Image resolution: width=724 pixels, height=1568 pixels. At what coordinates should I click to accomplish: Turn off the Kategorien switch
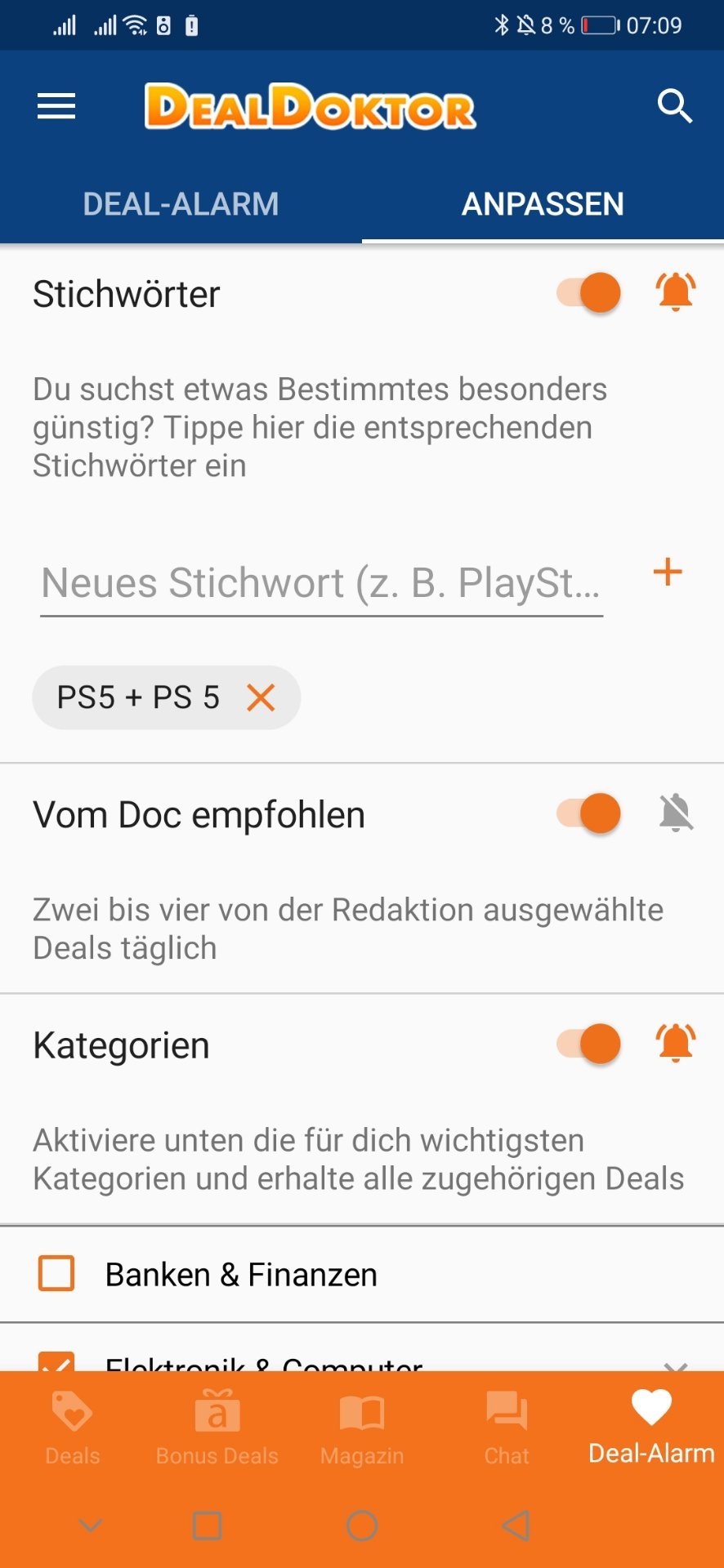click(589, 1044)
